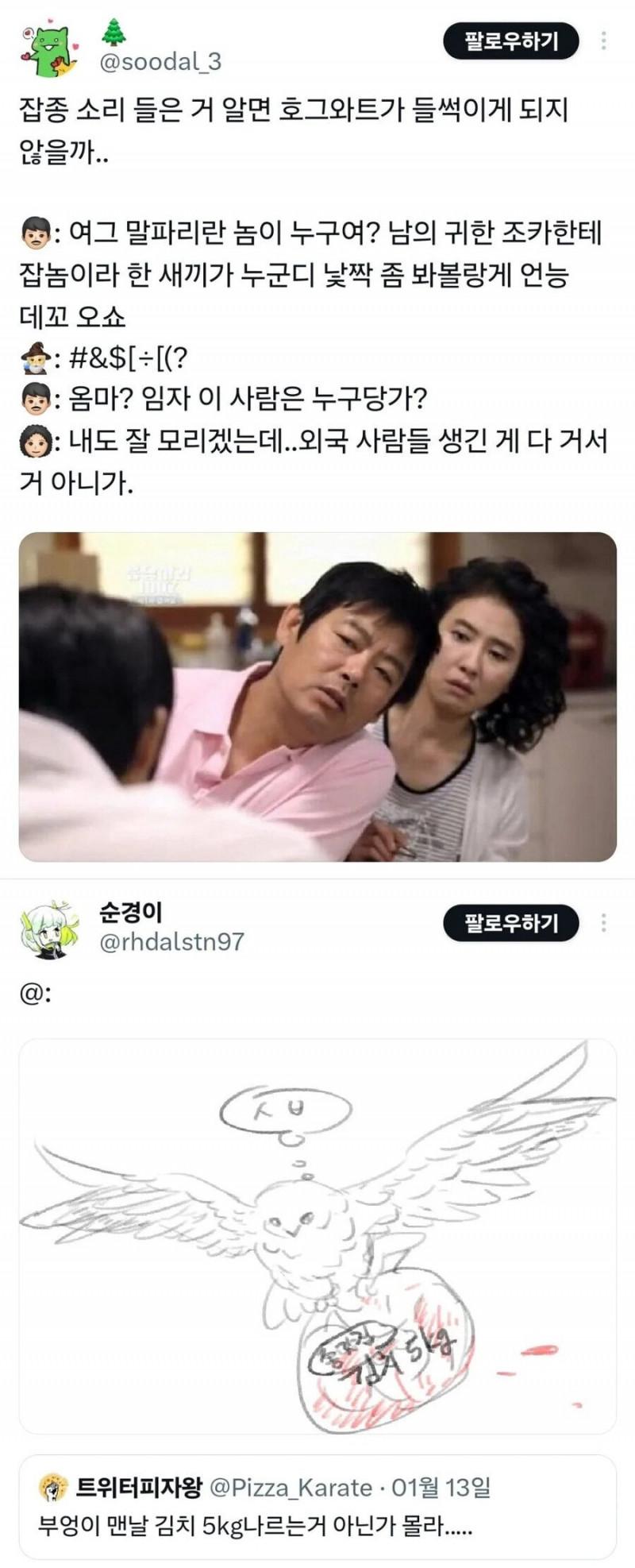This screenshot has width=635, height=1568.
Task: Open quoted post by 트위터피자왕
Action: tap(317, 1506)
